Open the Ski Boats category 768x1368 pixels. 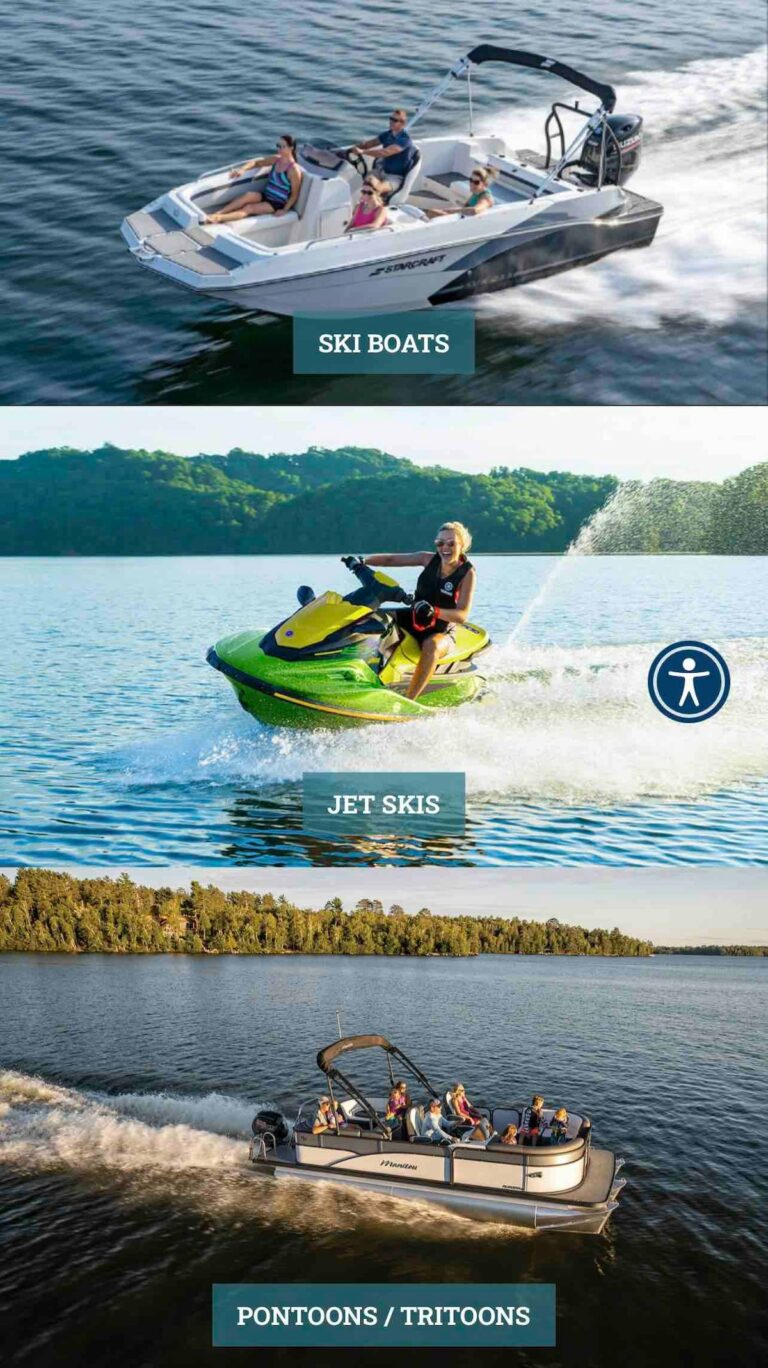point(383,343)
